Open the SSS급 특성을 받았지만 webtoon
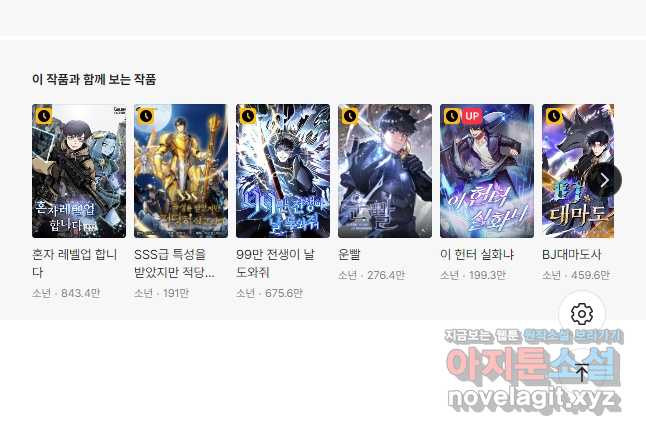This screenshot has width=646, height=436. coord(181,171)
